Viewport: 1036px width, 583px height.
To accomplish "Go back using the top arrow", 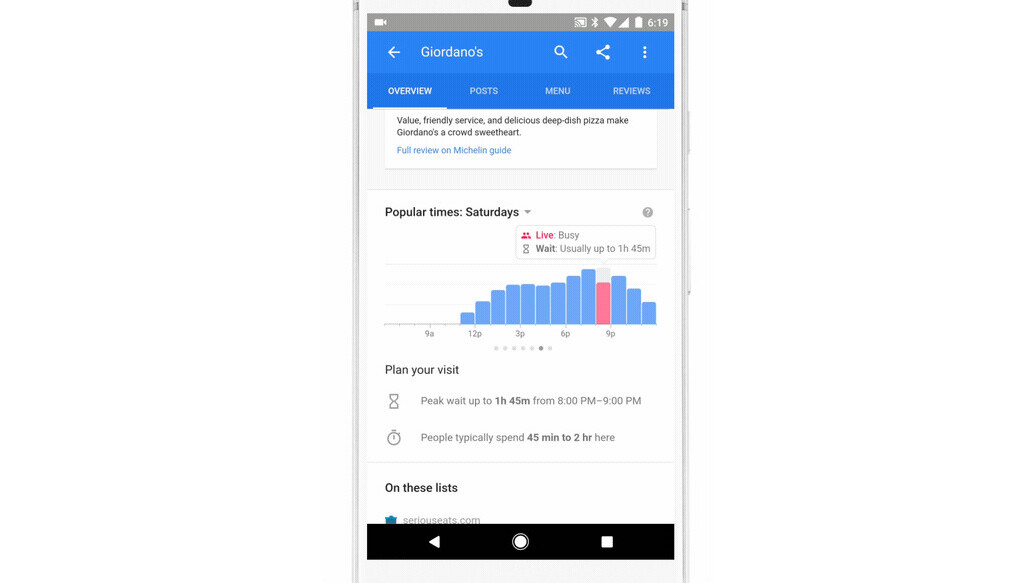I will point(394,52).
